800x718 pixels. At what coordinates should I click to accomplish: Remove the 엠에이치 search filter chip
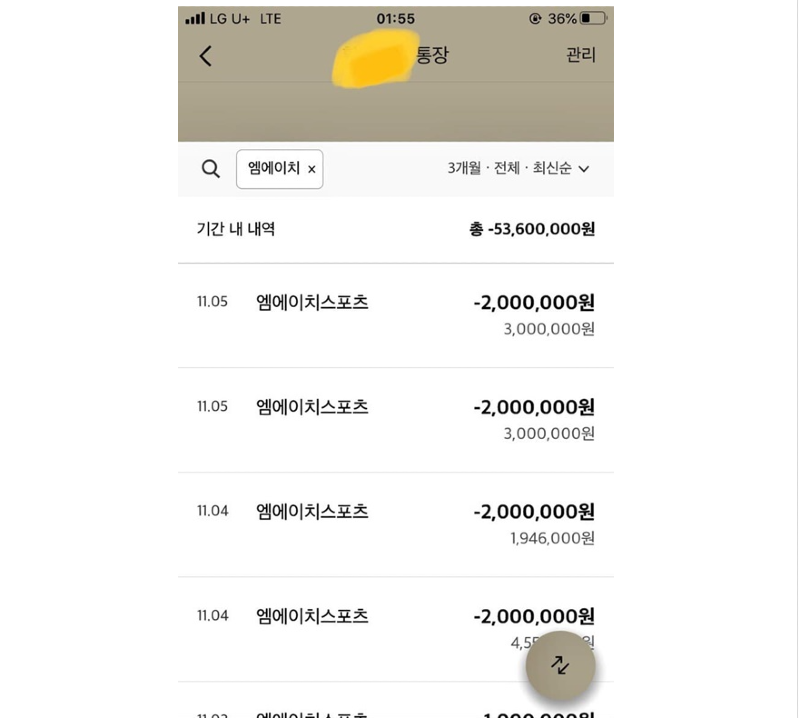click(311, 170)
